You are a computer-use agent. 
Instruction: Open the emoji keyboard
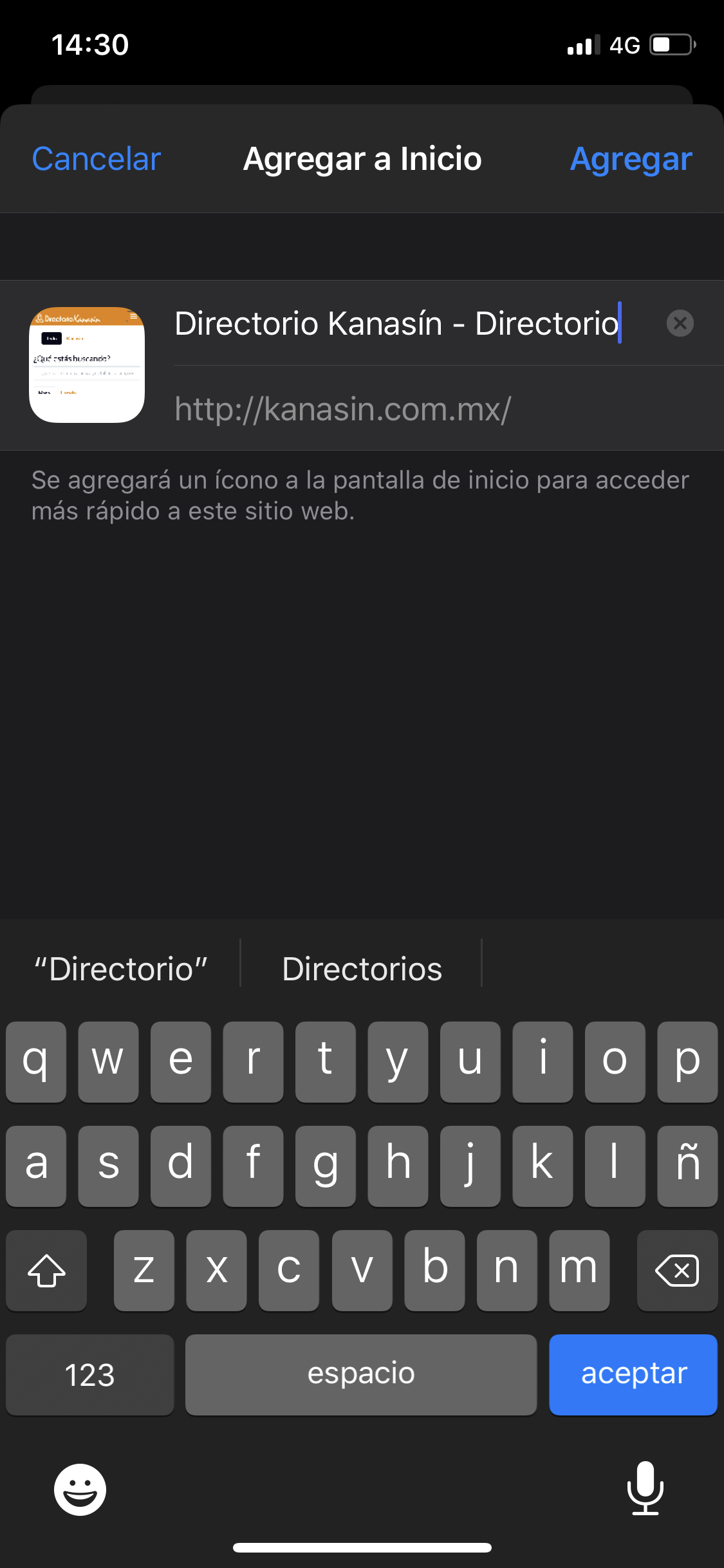[80, 1489]
